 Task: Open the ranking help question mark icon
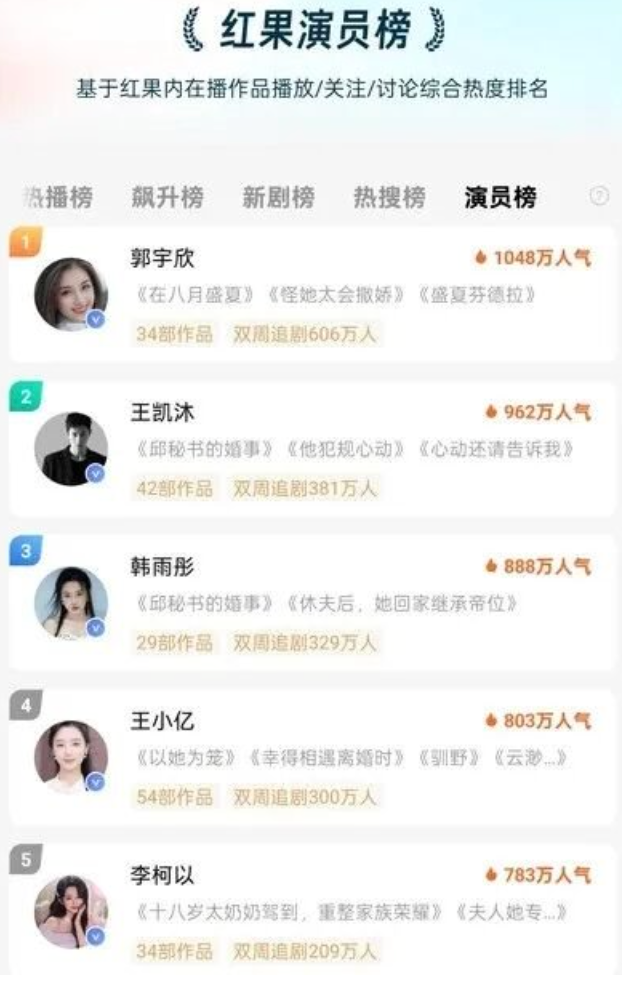tap(599, 197)
